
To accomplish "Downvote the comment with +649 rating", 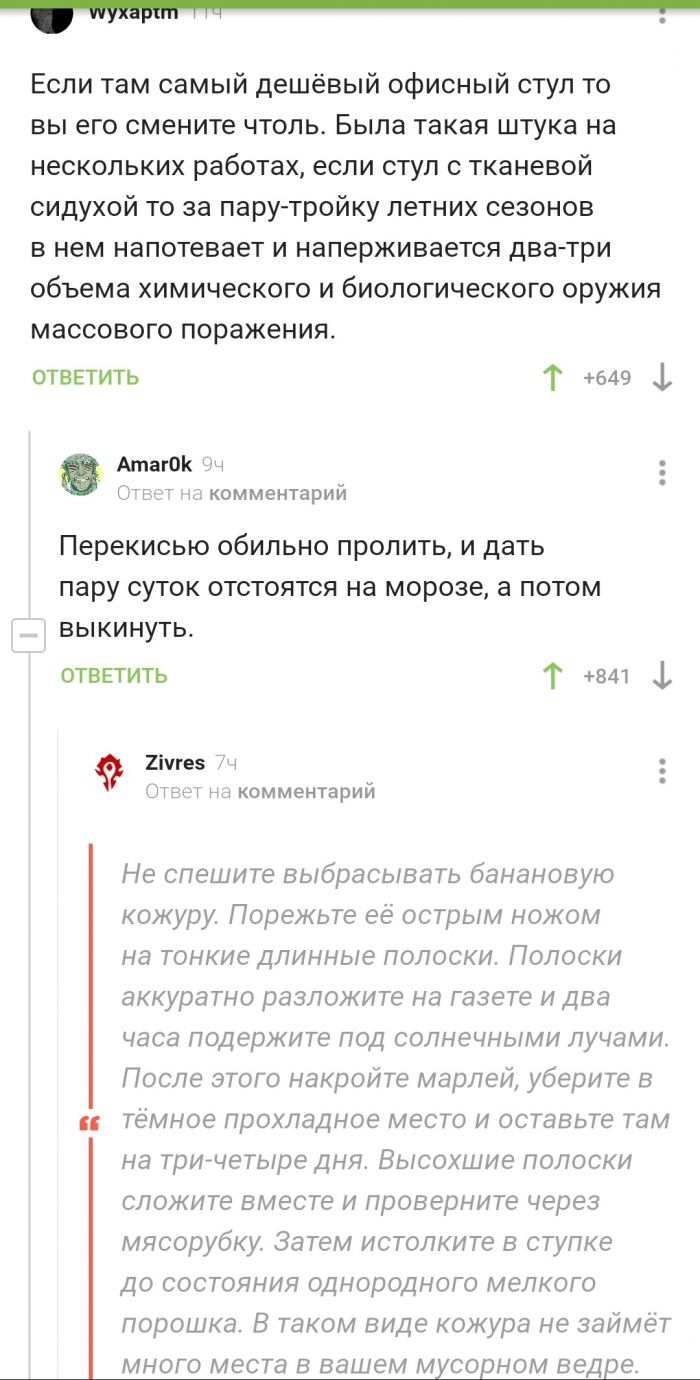I will coord(662,378).
